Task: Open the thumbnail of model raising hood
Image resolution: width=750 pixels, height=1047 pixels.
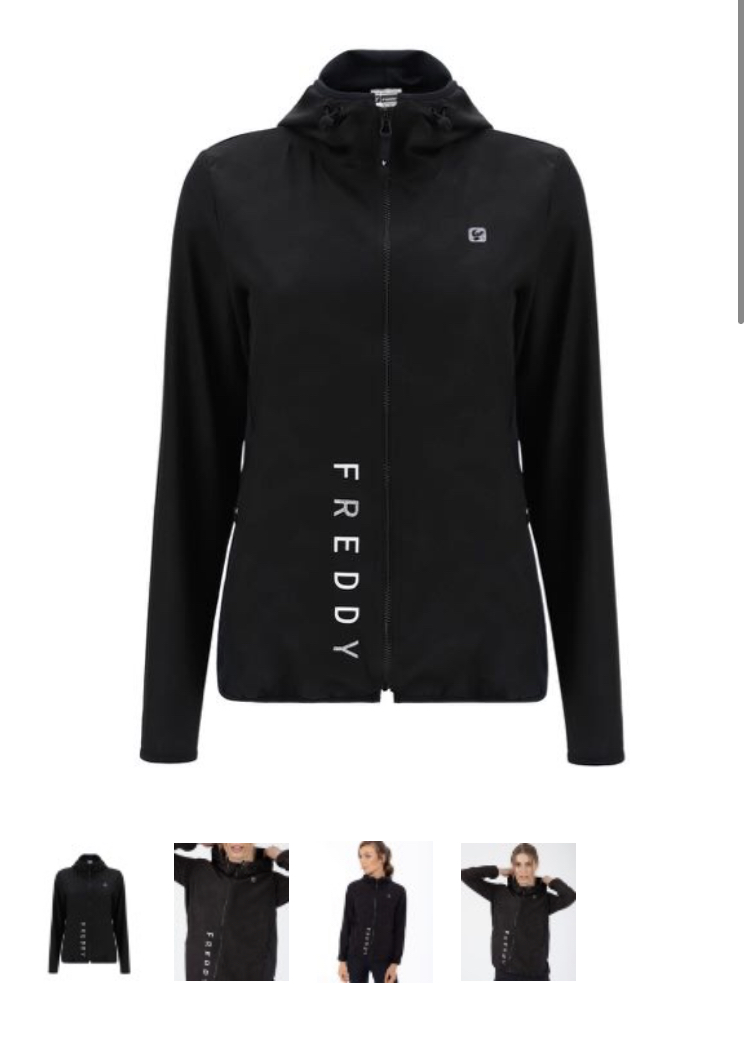Action: [x=518, y=912]
